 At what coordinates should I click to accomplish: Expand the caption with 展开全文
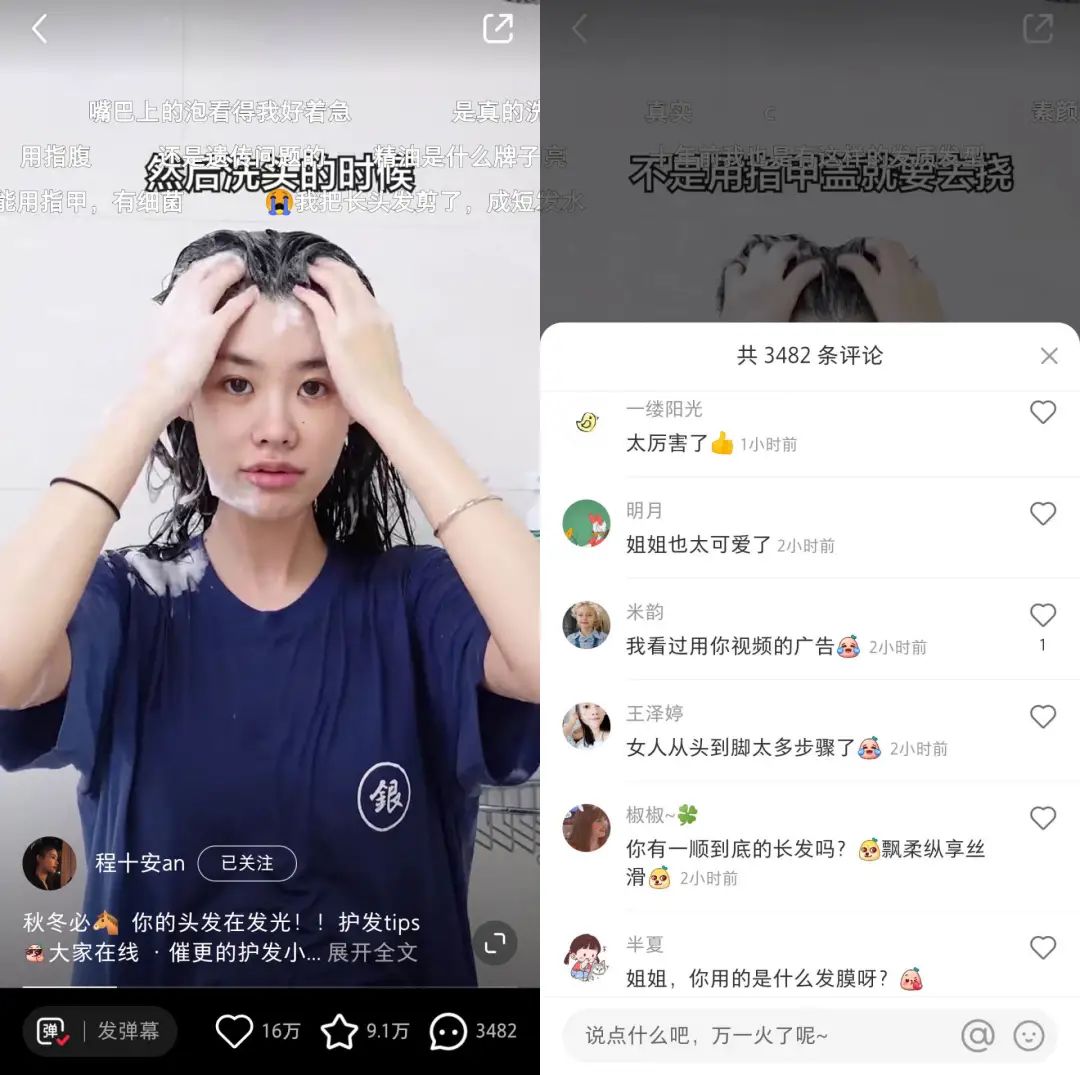[372, 952]
